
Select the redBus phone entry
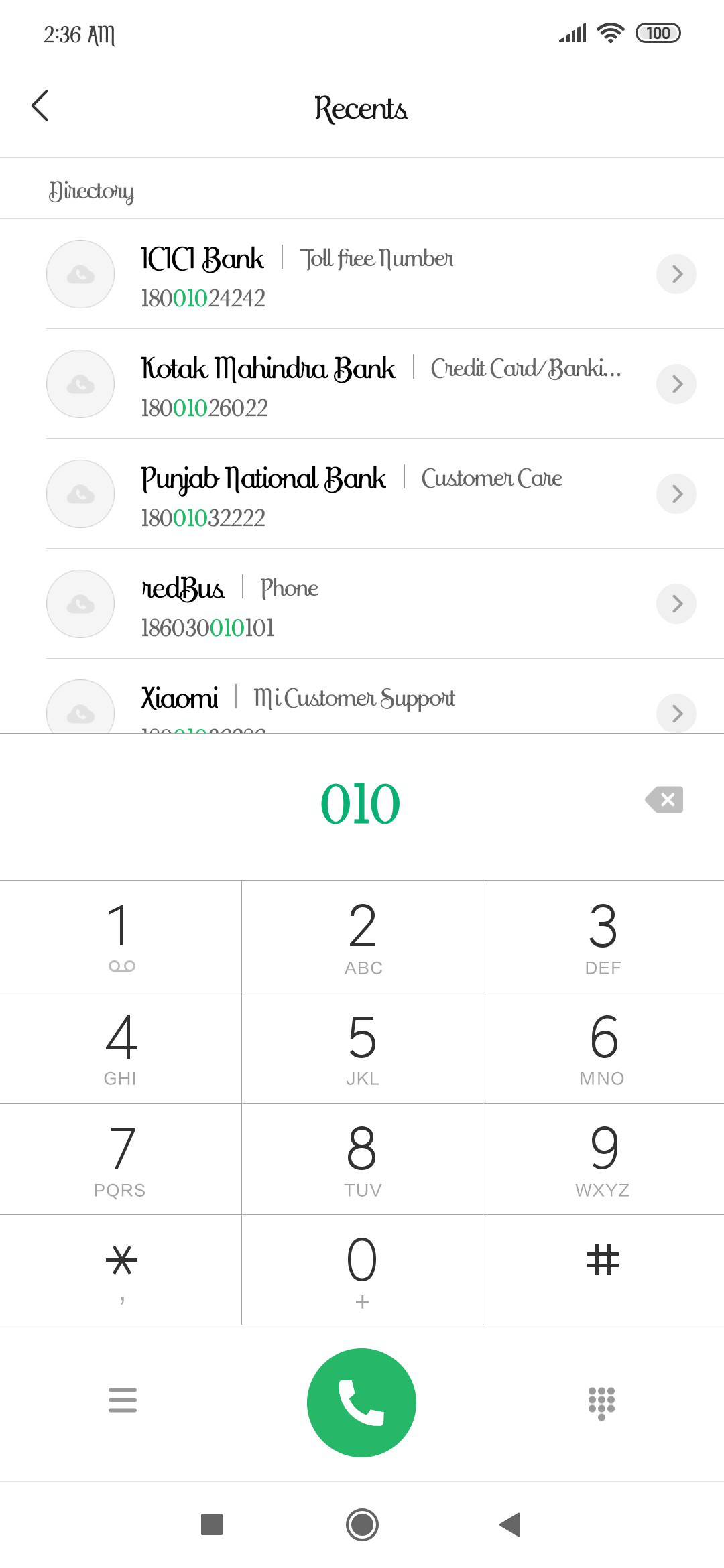coord(362,604)
